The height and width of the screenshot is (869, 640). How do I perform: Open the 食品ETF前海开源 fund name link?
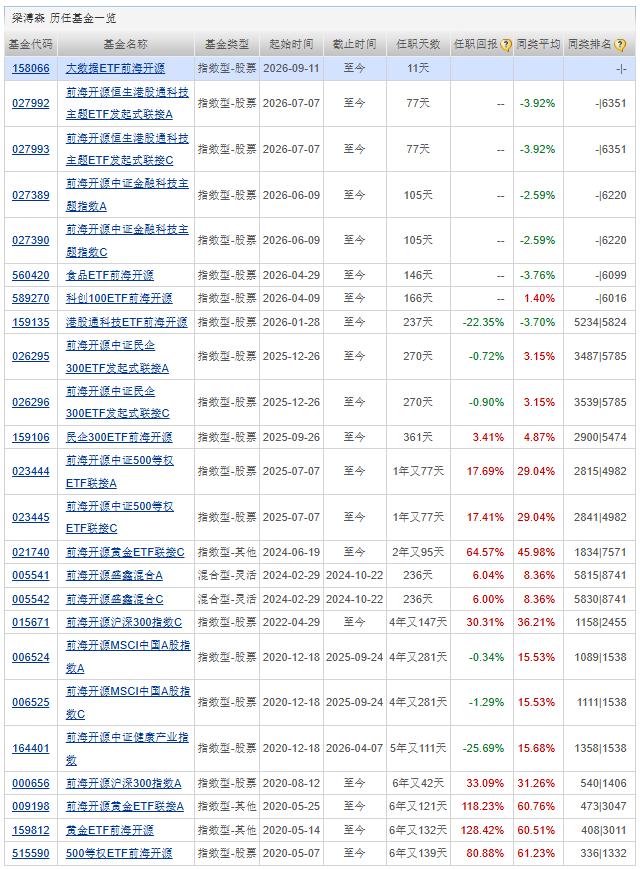click(x=110, y=275)
